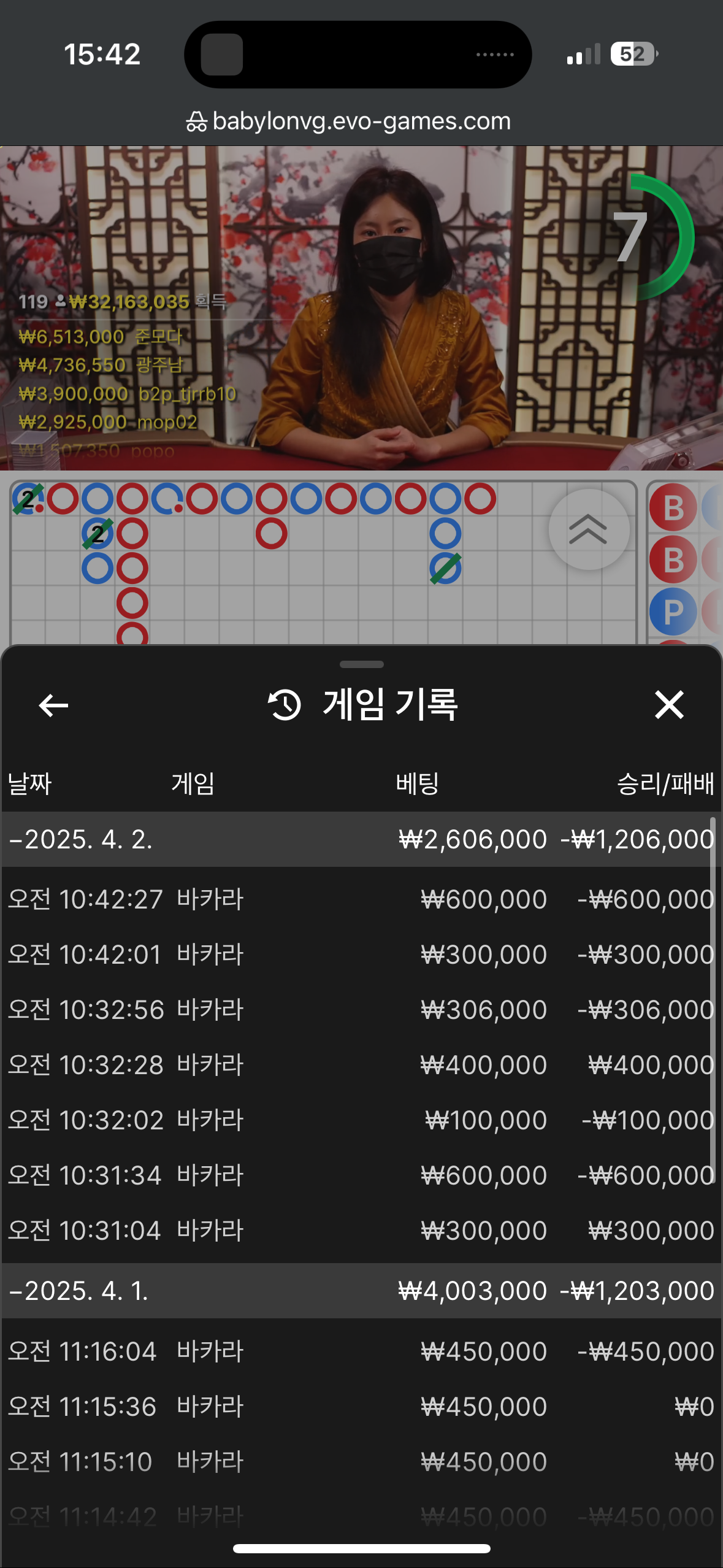View the 오전 10:32:56 baccarat round
Viewport: 723px width, 1568px height.
pos(361,1010)
